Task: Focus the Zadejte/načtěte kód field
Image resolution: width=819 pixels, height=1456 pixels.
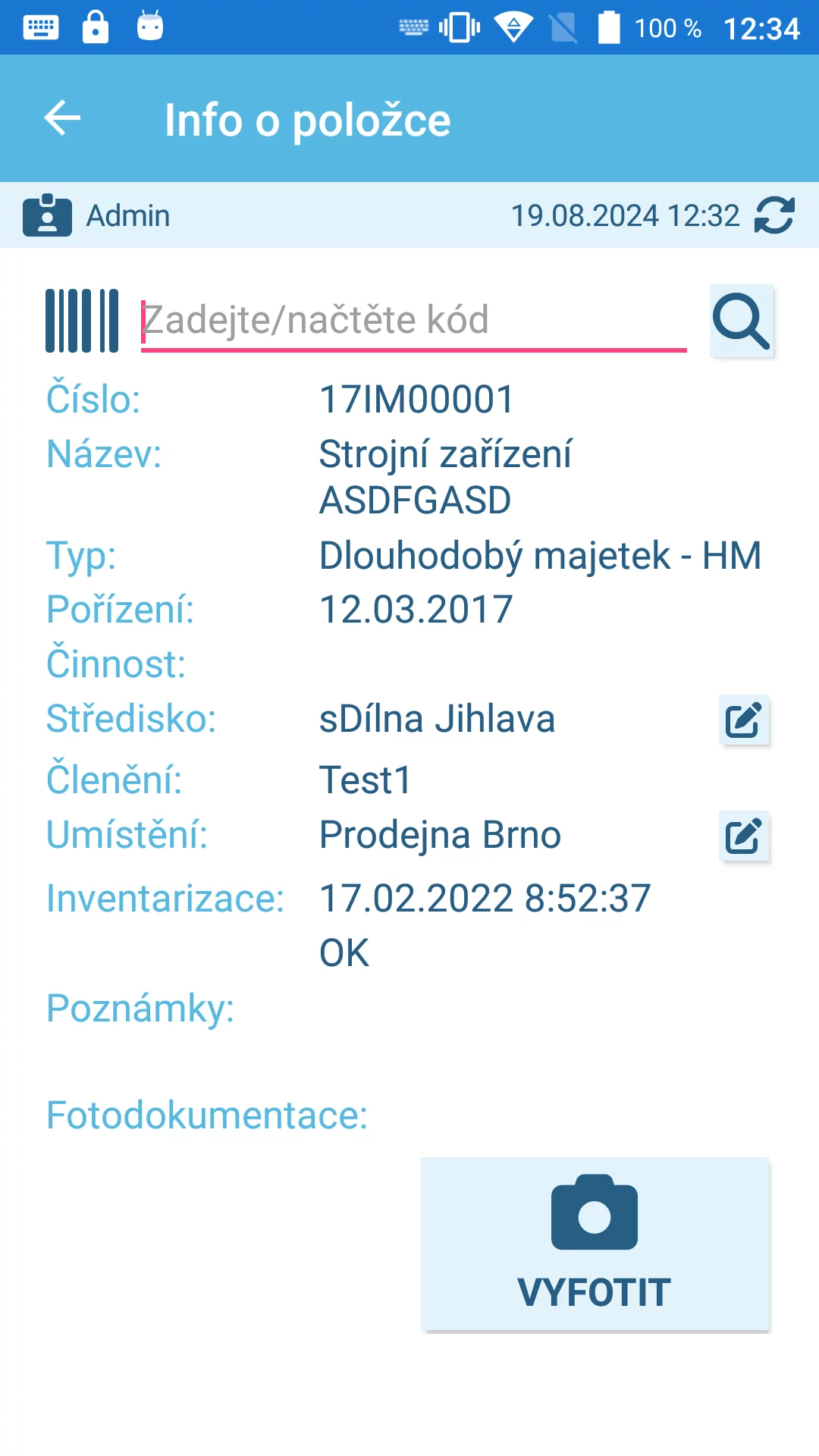Action: coord(414,322)
